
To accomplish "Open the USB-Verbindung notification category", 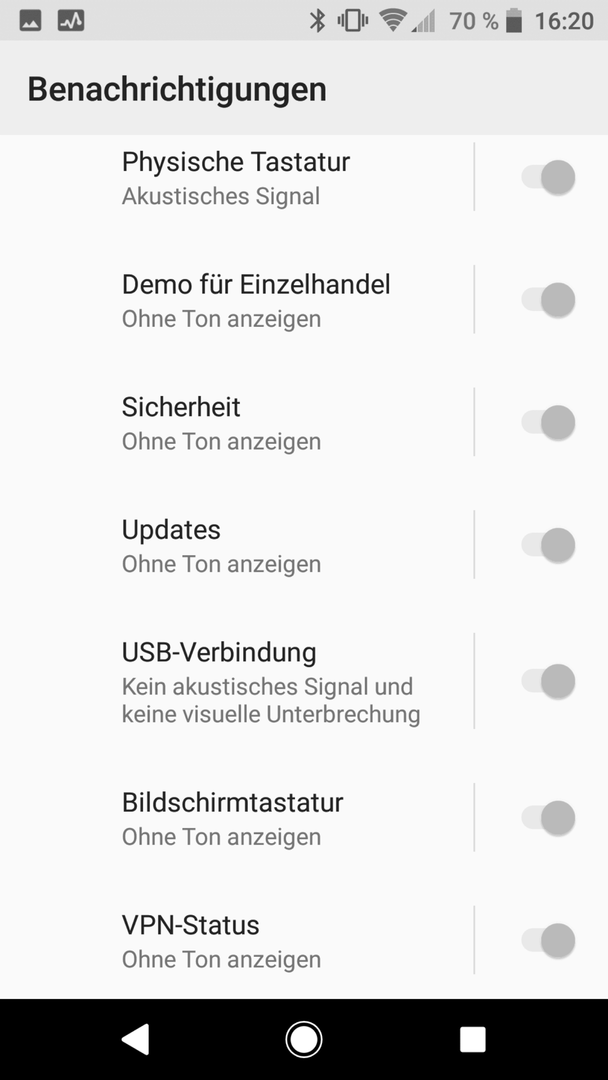I will (x=237, y=681).
